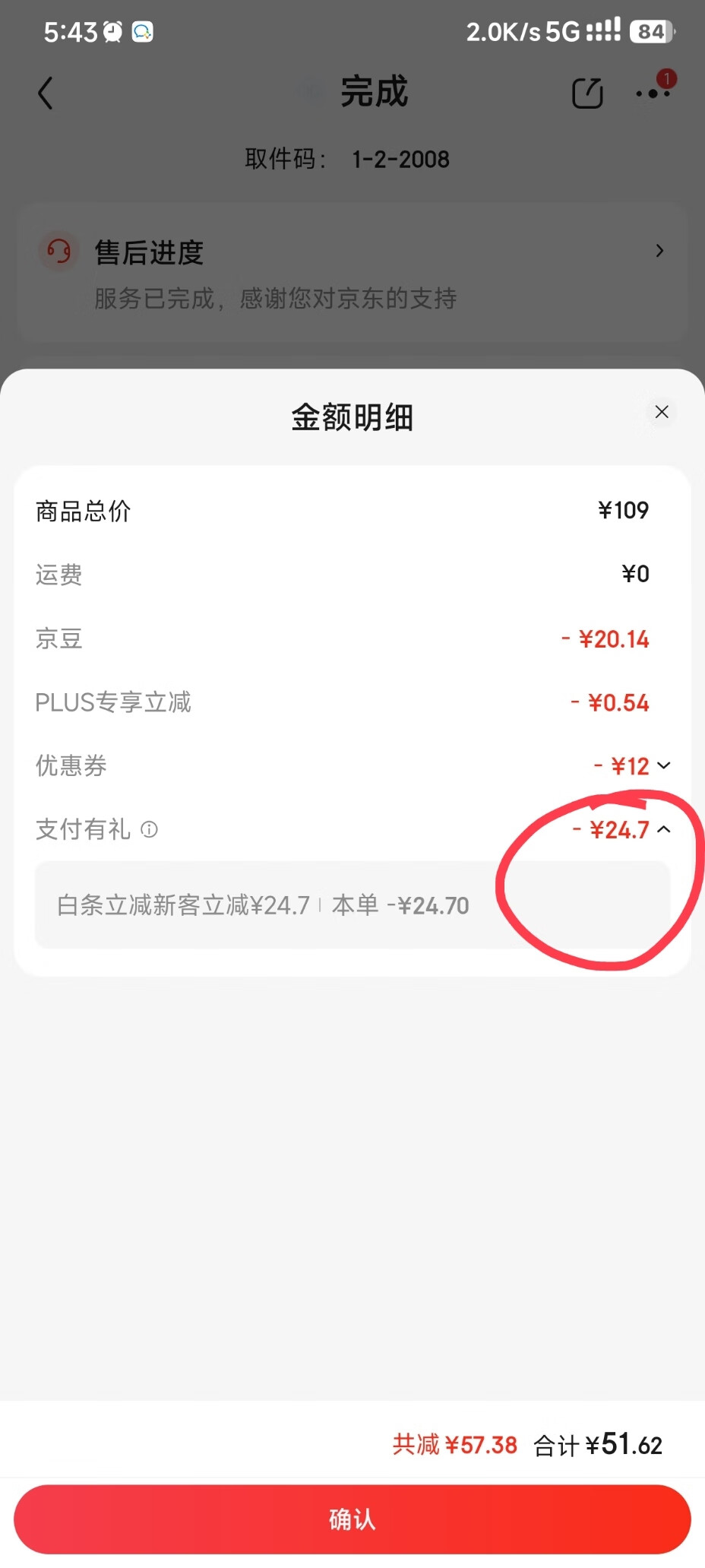Open the info icon beside 支付有礼

[x=150, y=829]
